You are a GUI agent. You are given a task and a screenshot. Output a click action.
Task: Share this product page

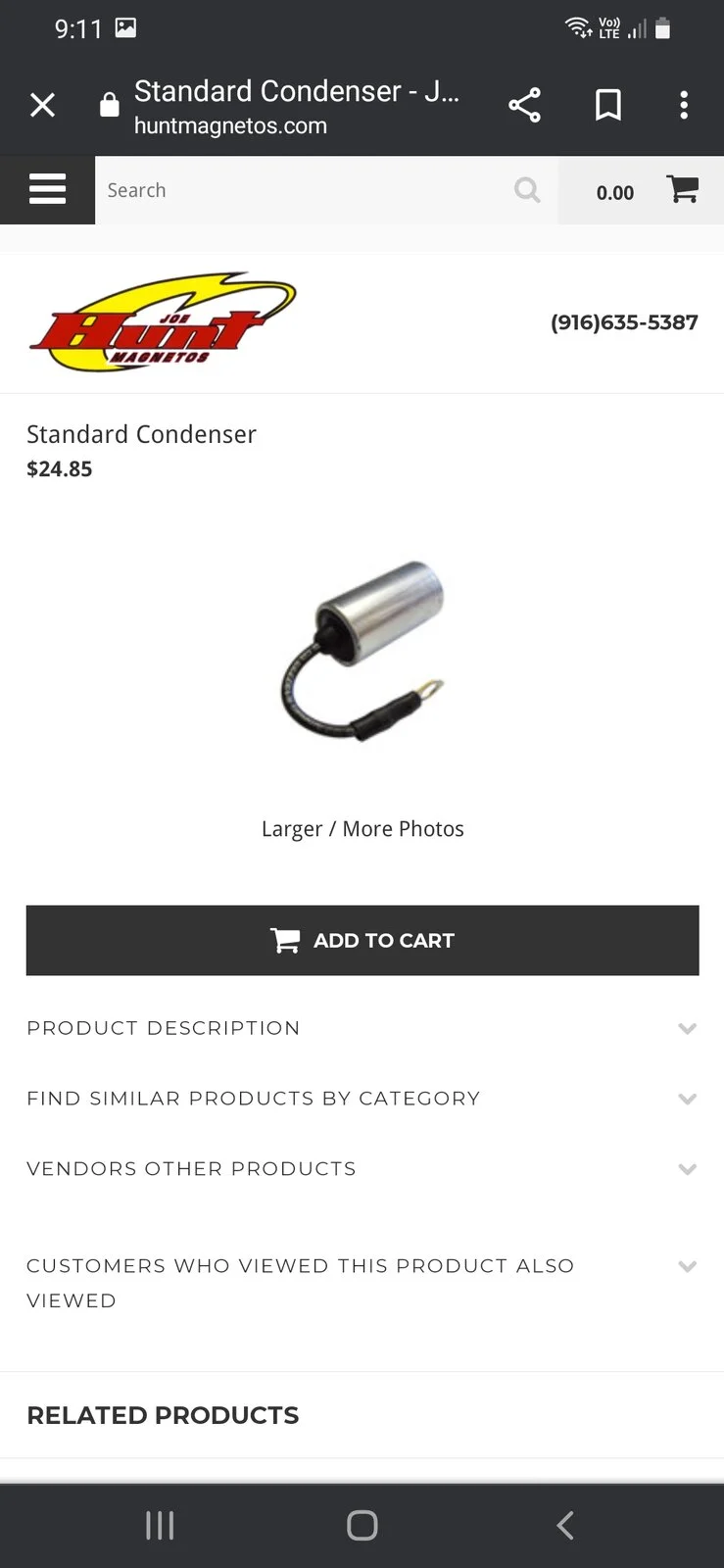click(x=524, y=105)
